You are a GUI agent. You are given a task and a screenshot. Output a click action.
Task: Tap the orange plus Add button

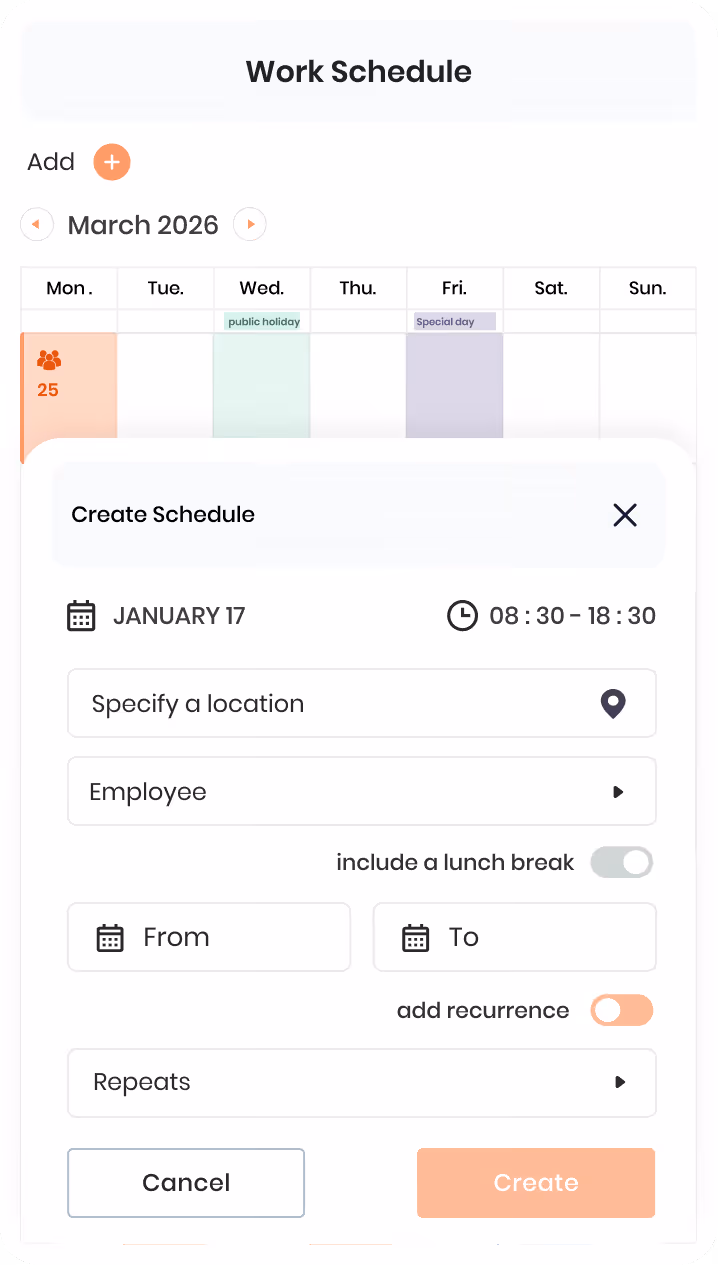tap(112, 162)
